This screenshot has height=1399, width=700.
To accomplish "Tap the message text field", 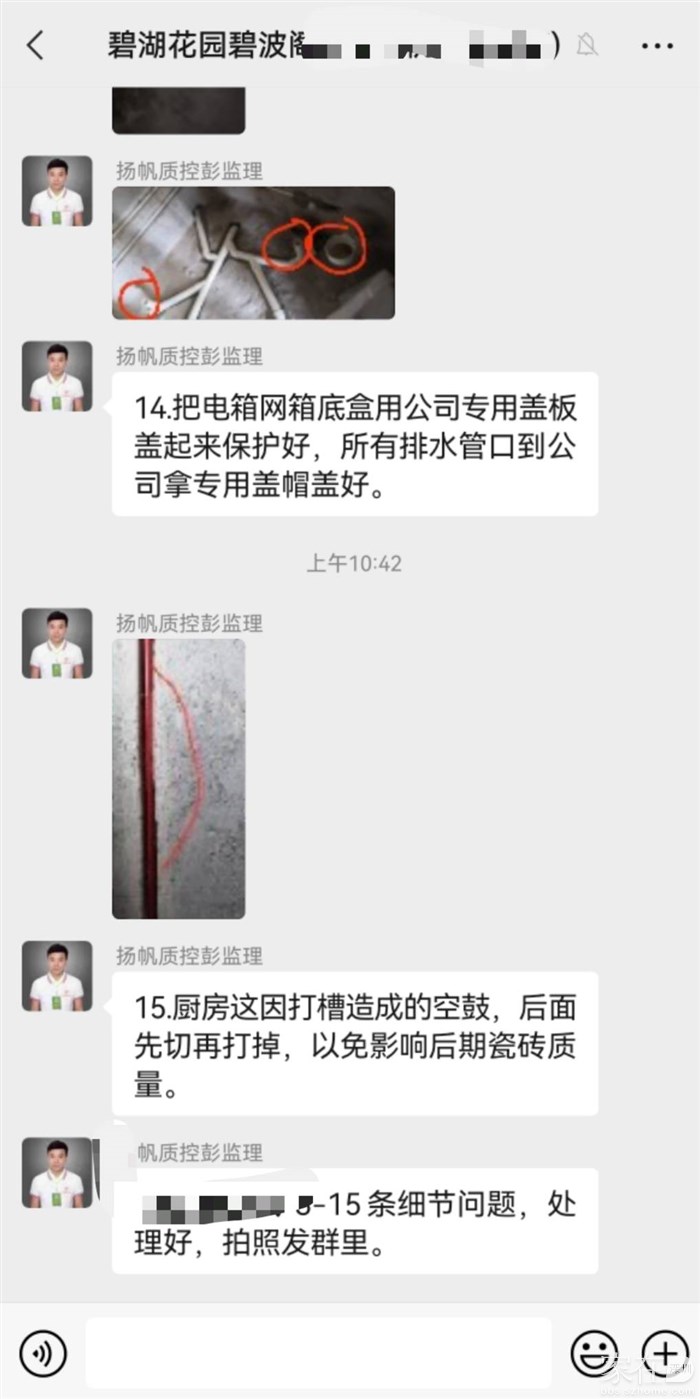I will (x=318, y=1353).
